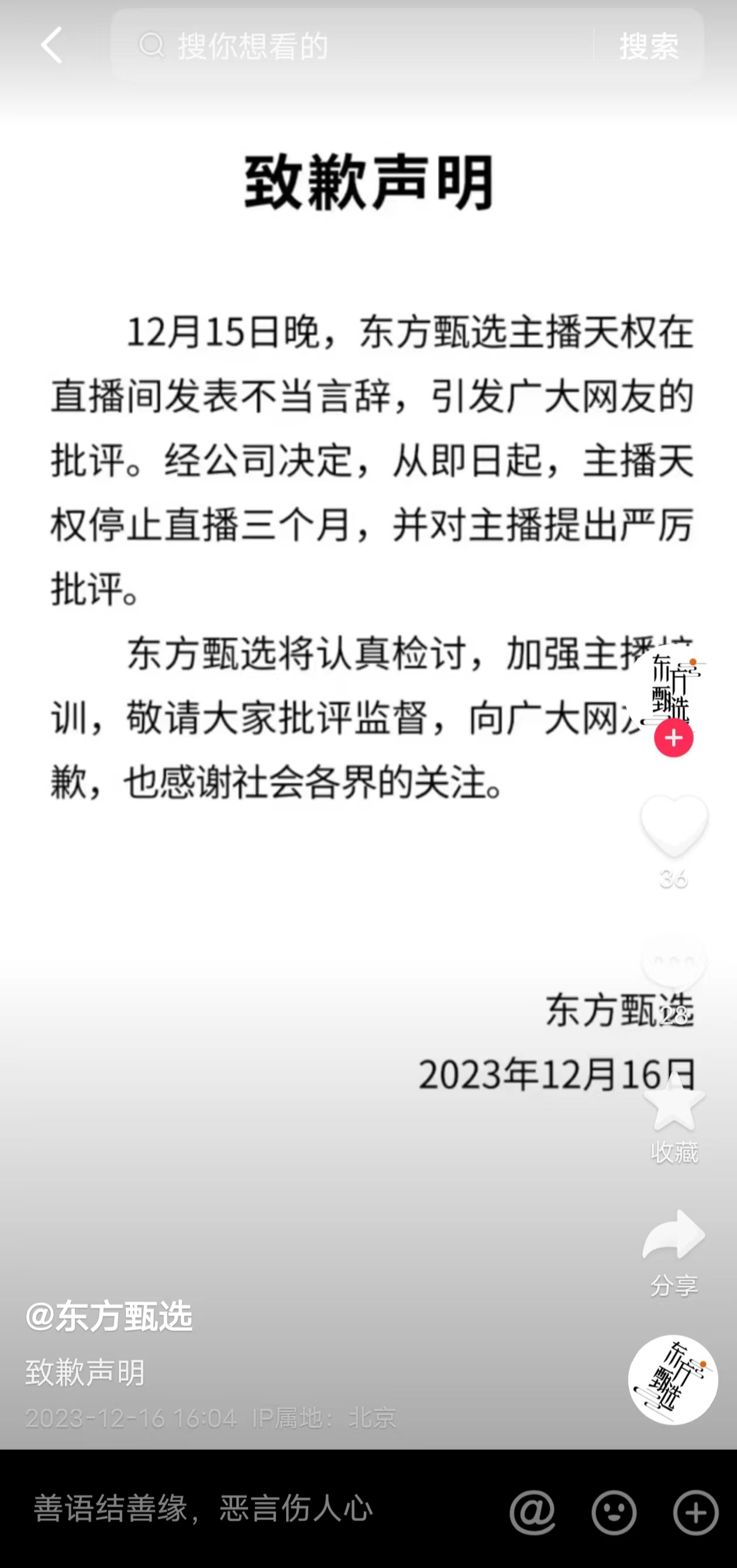The width and height of the screenshot is (737, 1568).
Task: Open the magnifier search icon in the search bar
Action: [x=152, y=47]
